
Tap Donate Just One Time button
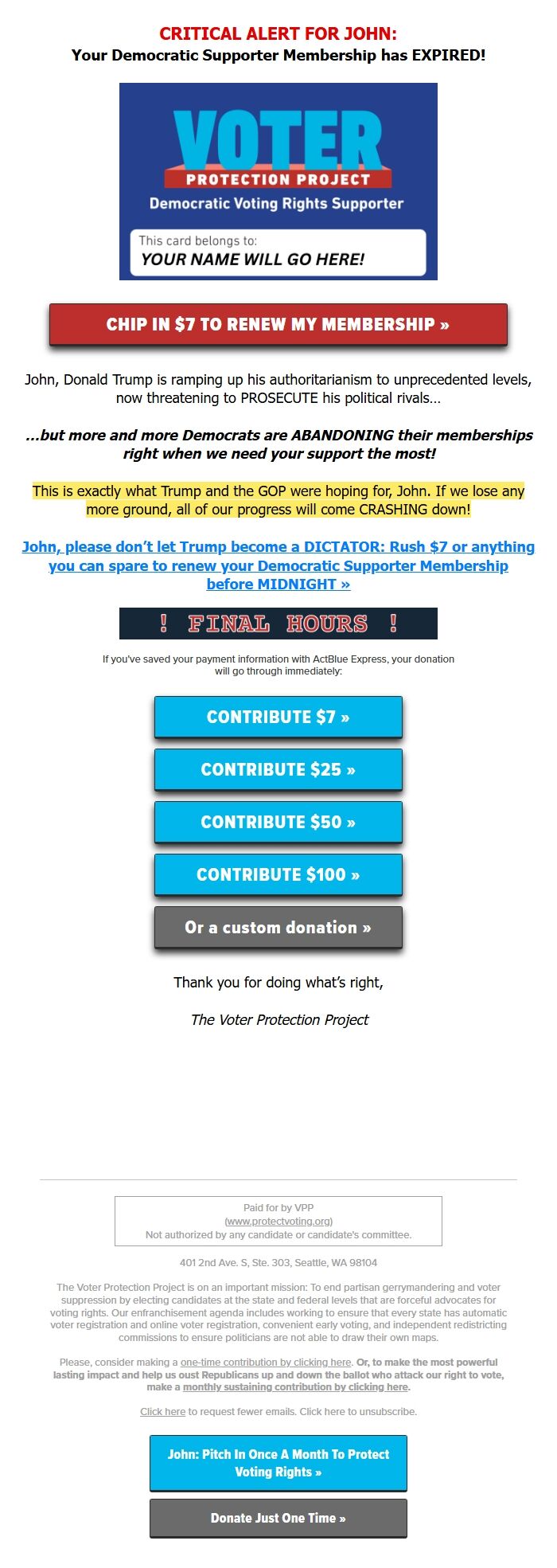click(278, 1518)
